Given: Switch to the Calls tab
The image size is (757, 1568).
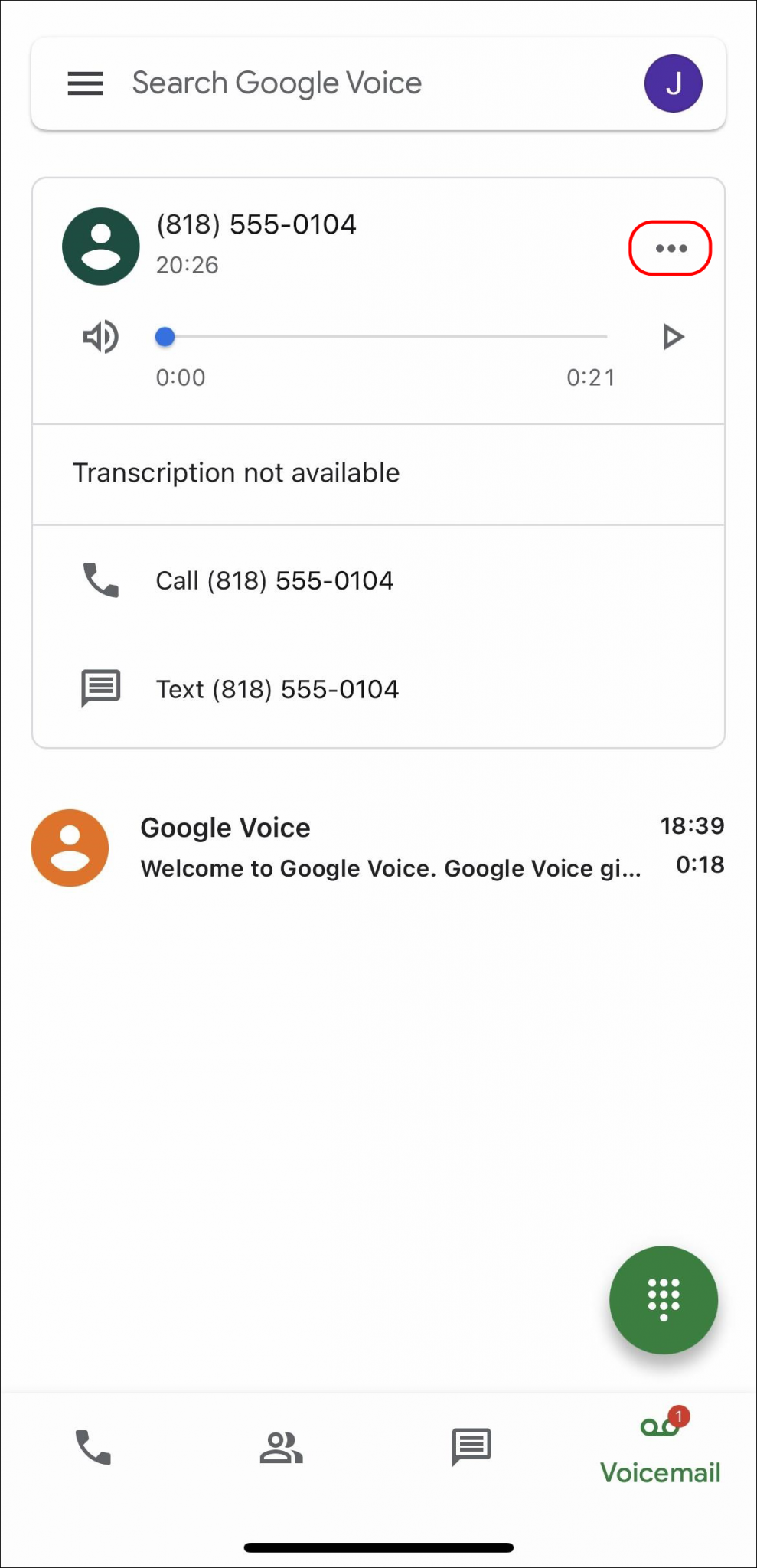Looking at the screenshot, I should (x=93, y=1447).
